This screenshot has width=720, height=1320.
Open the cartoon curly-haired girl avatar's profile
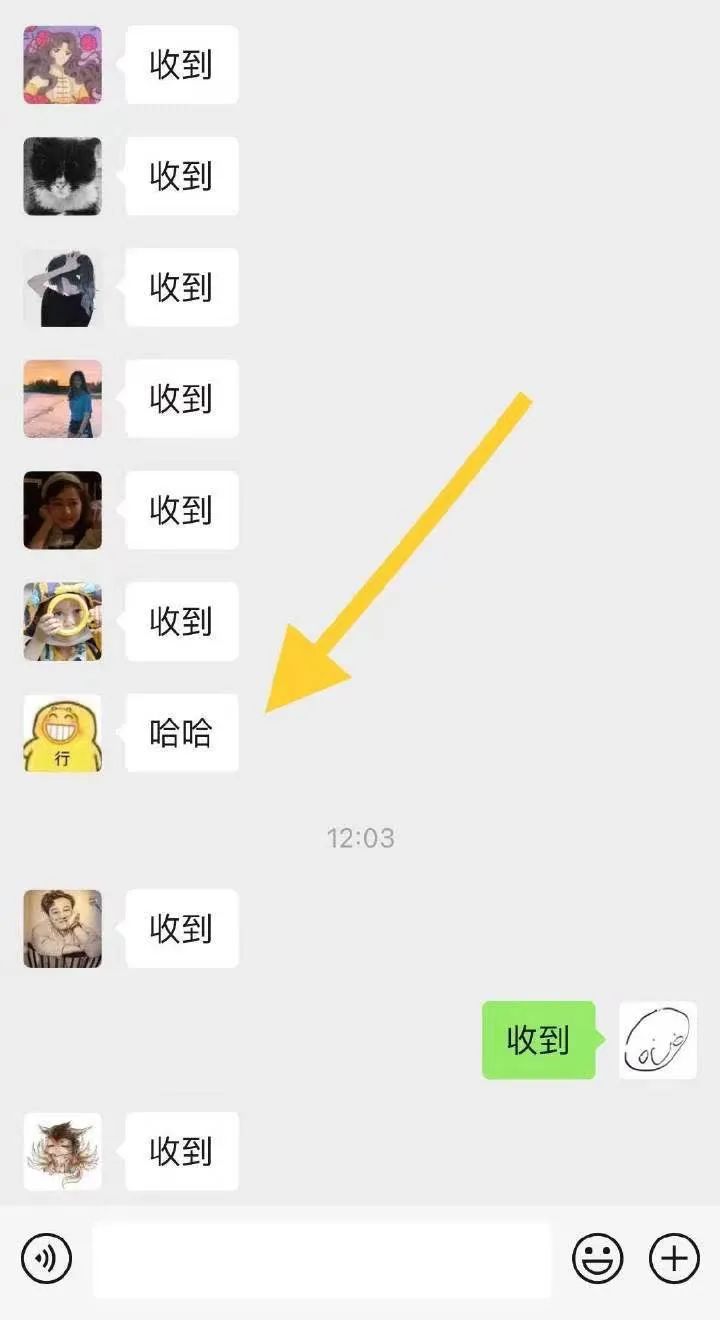click(62, 65)
